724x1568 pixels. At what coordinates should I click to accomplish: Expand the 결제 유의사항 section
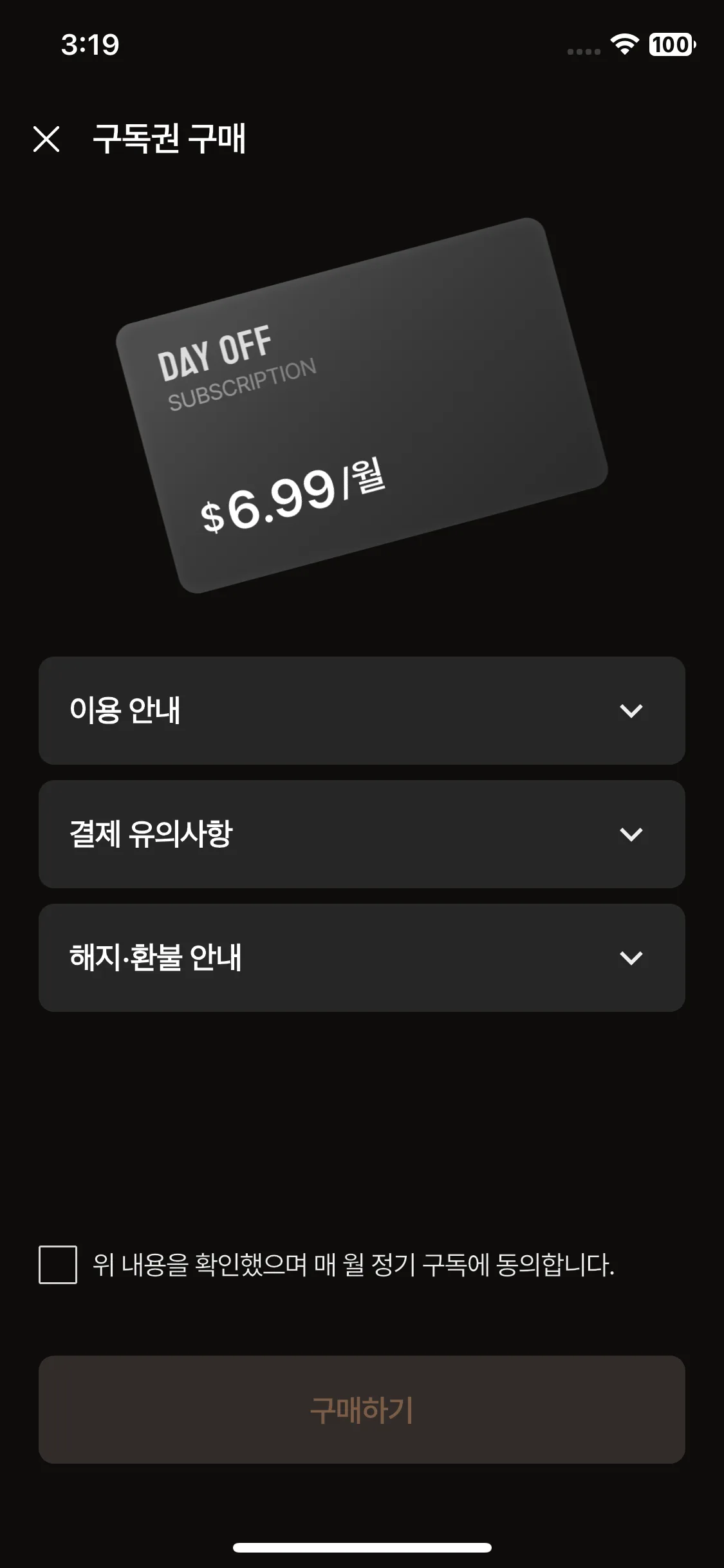pyautogui.click(x=362, y=835)
